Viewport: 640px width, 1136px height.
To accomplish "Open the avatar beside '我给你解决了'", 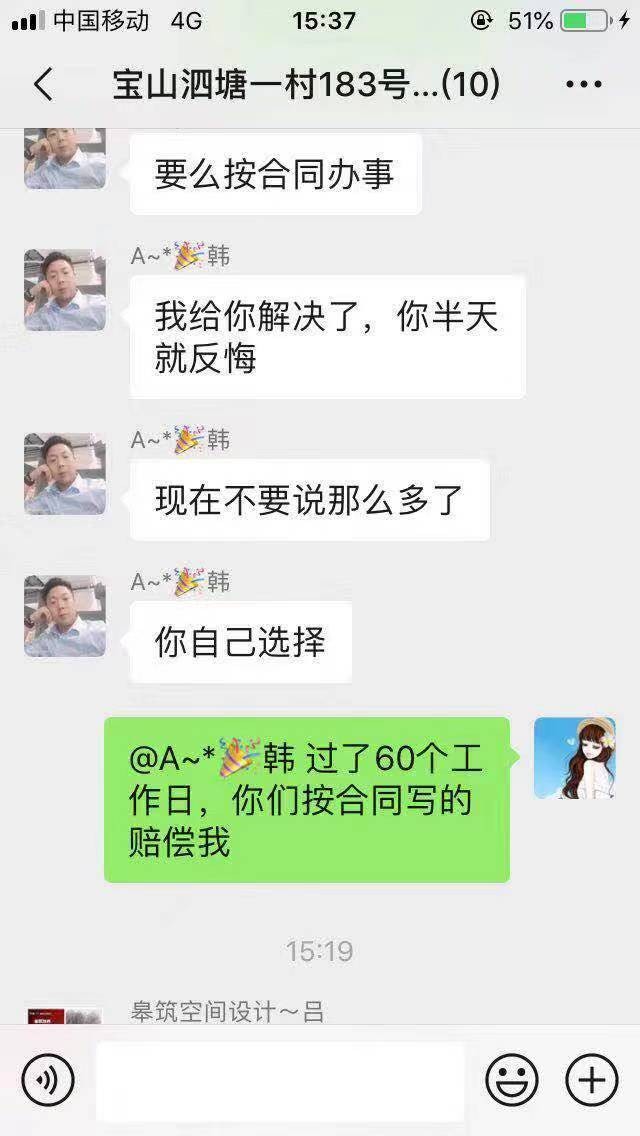I will 65,290.
